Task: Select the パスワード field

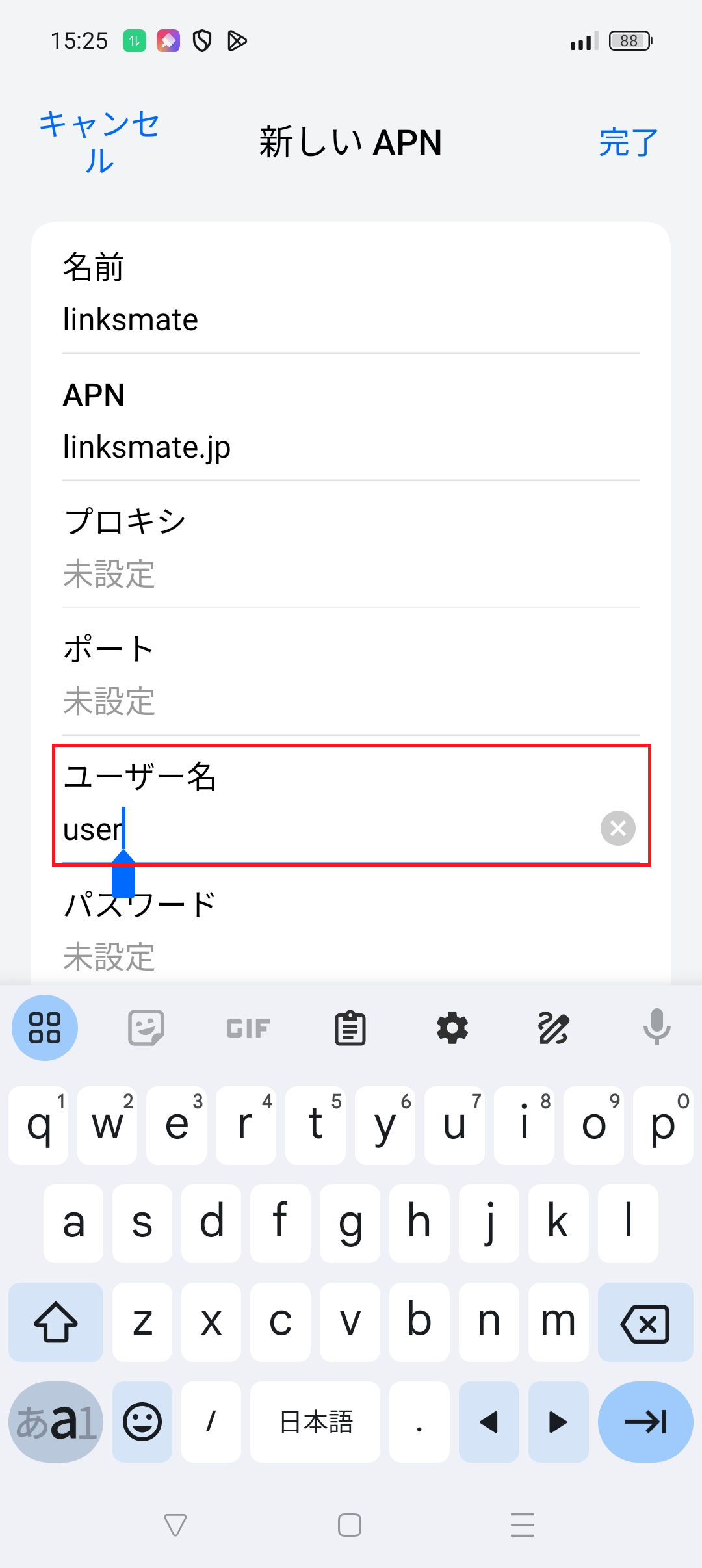Action: point(351,931)
